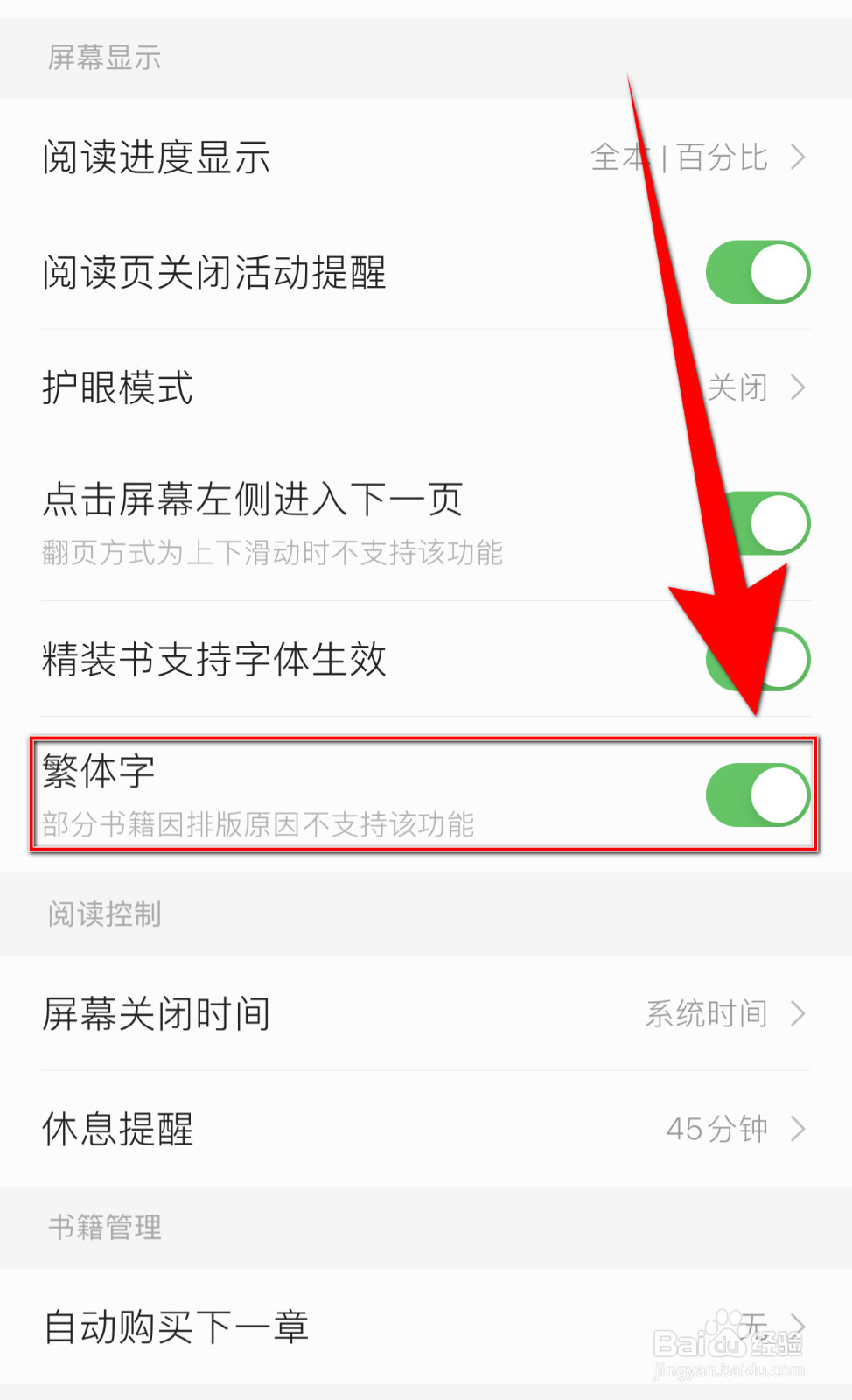Turn off 阅读页关闭活动提醒 switch
The width and height of the screenshot is (852, 1400).
coord(758,272)
